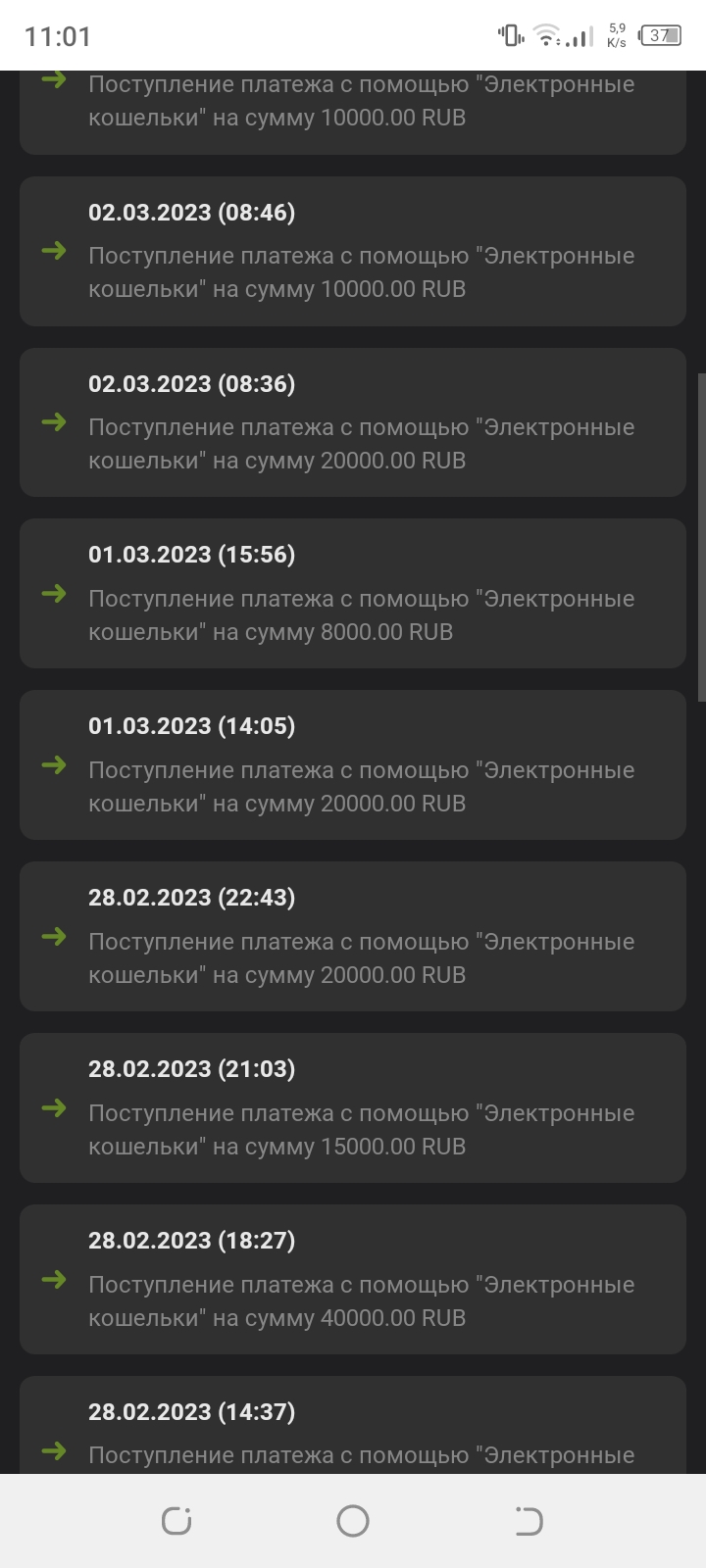Select the 01.03.2023 (14:05) payment entry
Screen dimensions: 706x1568
(353, 765)
